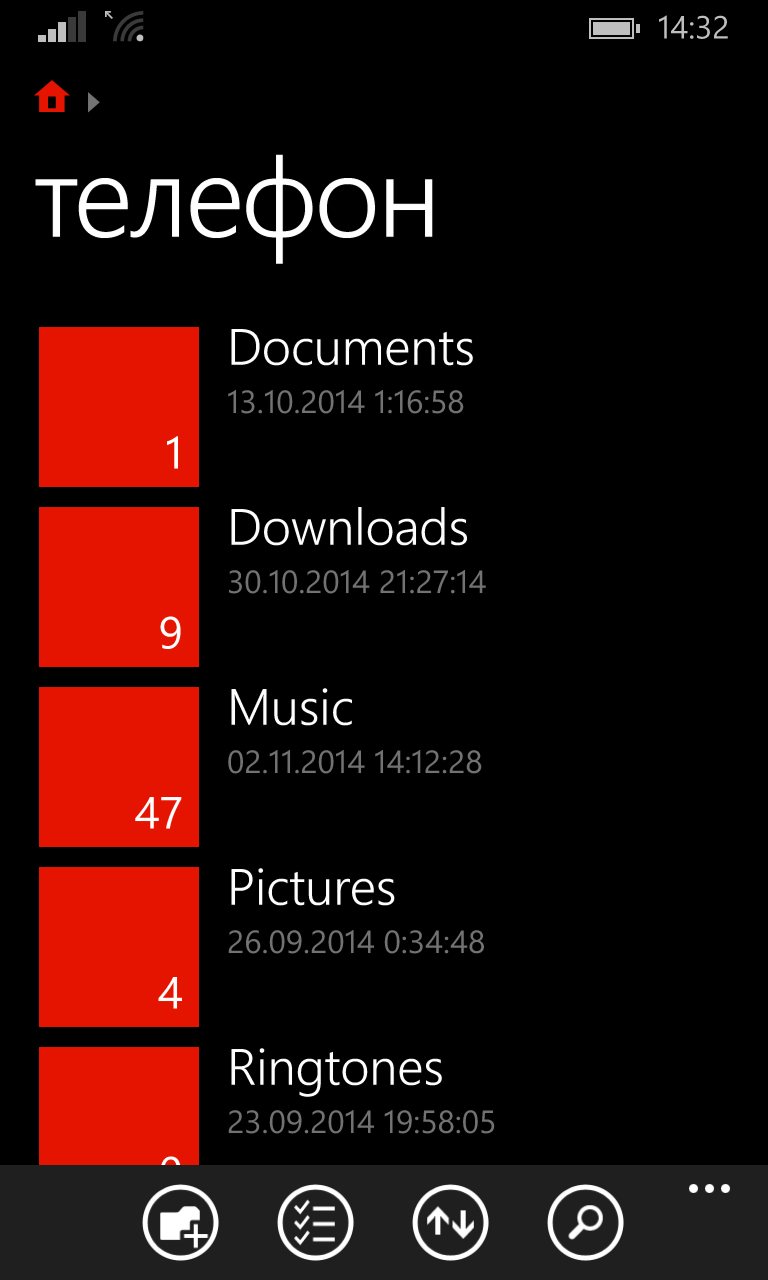Expand the three-dot more menu
The width and height of the screenshot is (768, 1280).
[x=709, y=1189]
